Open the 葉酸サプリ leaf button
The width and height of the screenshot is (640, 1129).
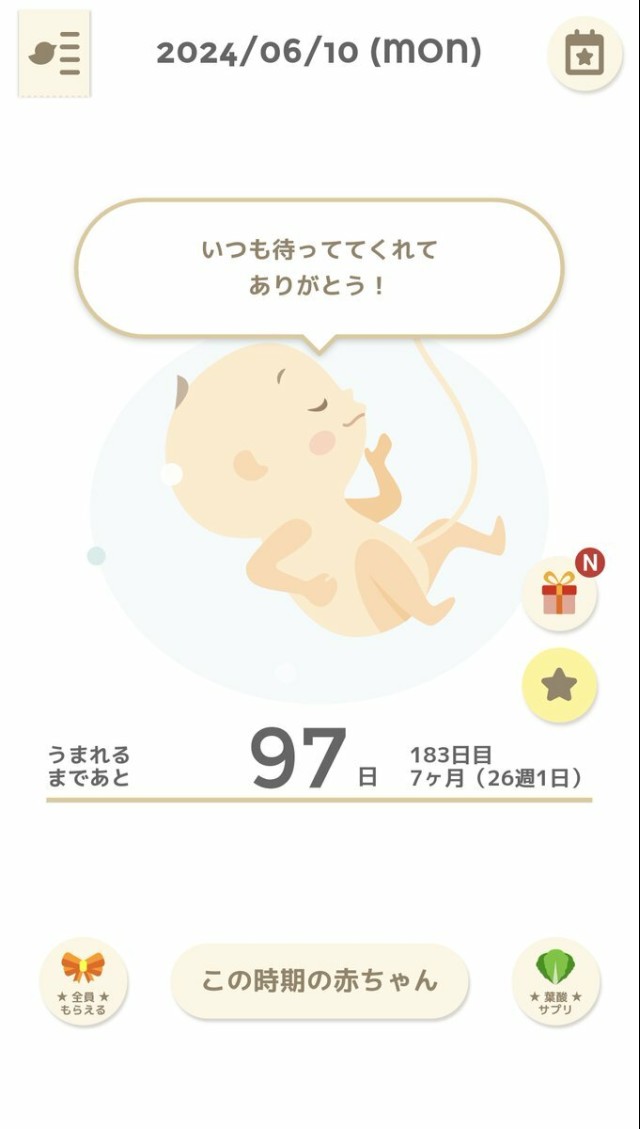tap(556, 981)
